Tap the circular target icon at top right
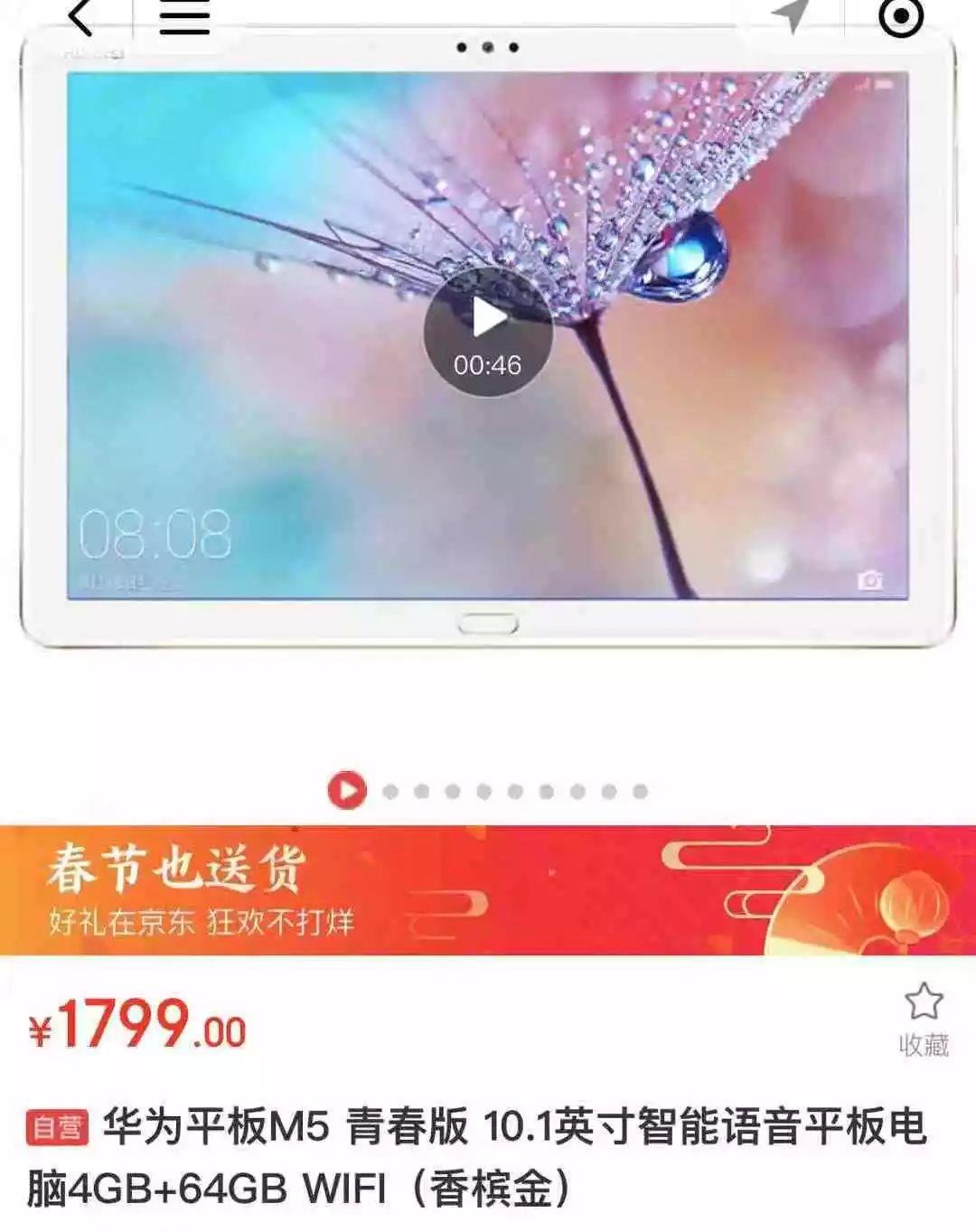This screenshot has width=976, height=1232. [901, 17]
